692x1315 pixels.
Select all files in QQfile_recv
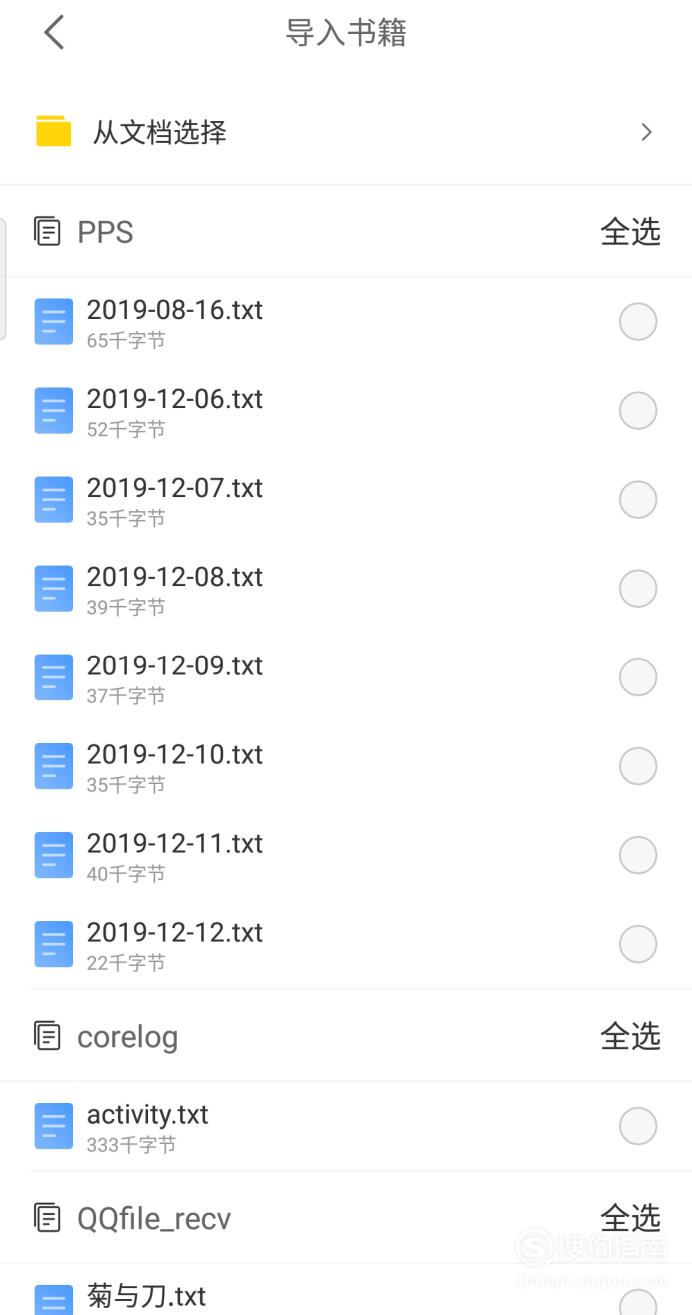coord(630,1218)
